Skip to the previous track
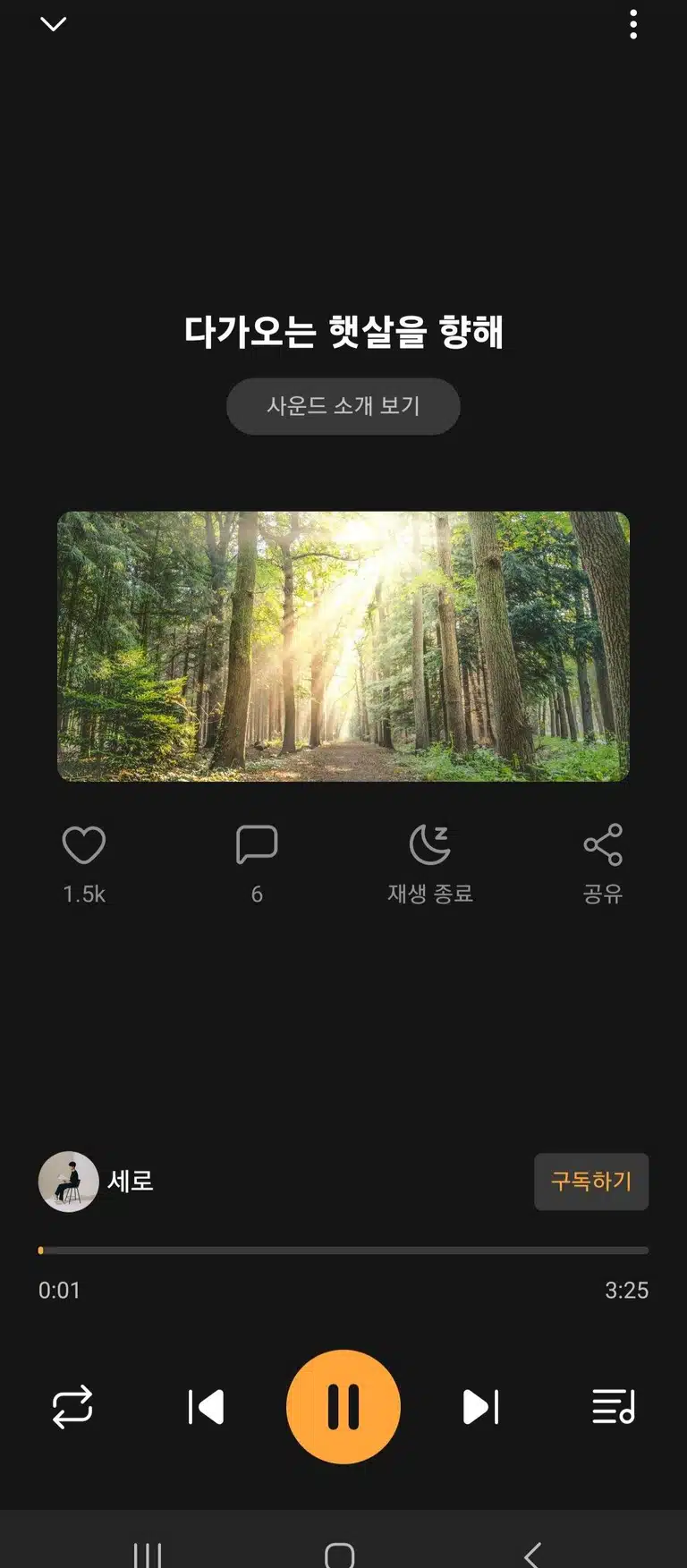The height and width of the screenshot is (1568, 687). 206,1407
